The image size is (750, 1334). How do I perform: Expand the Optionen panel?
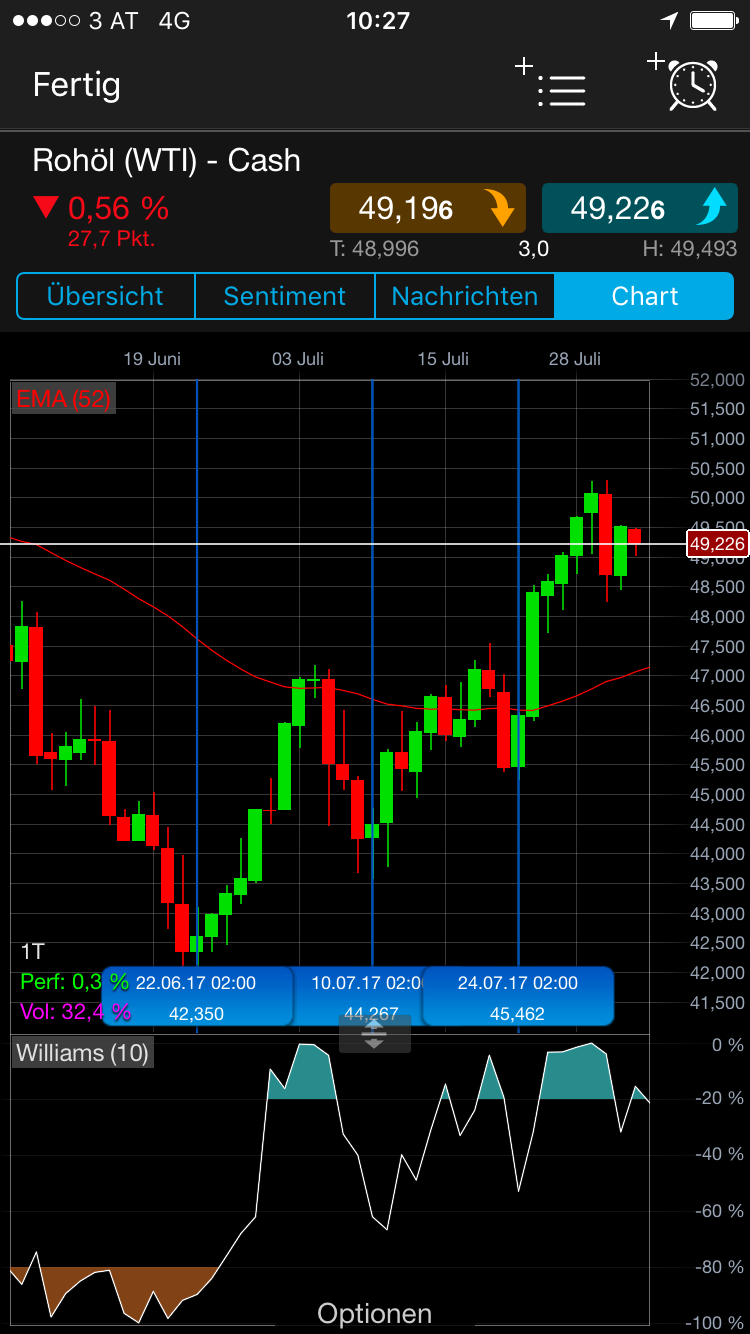coord(374,1313)
